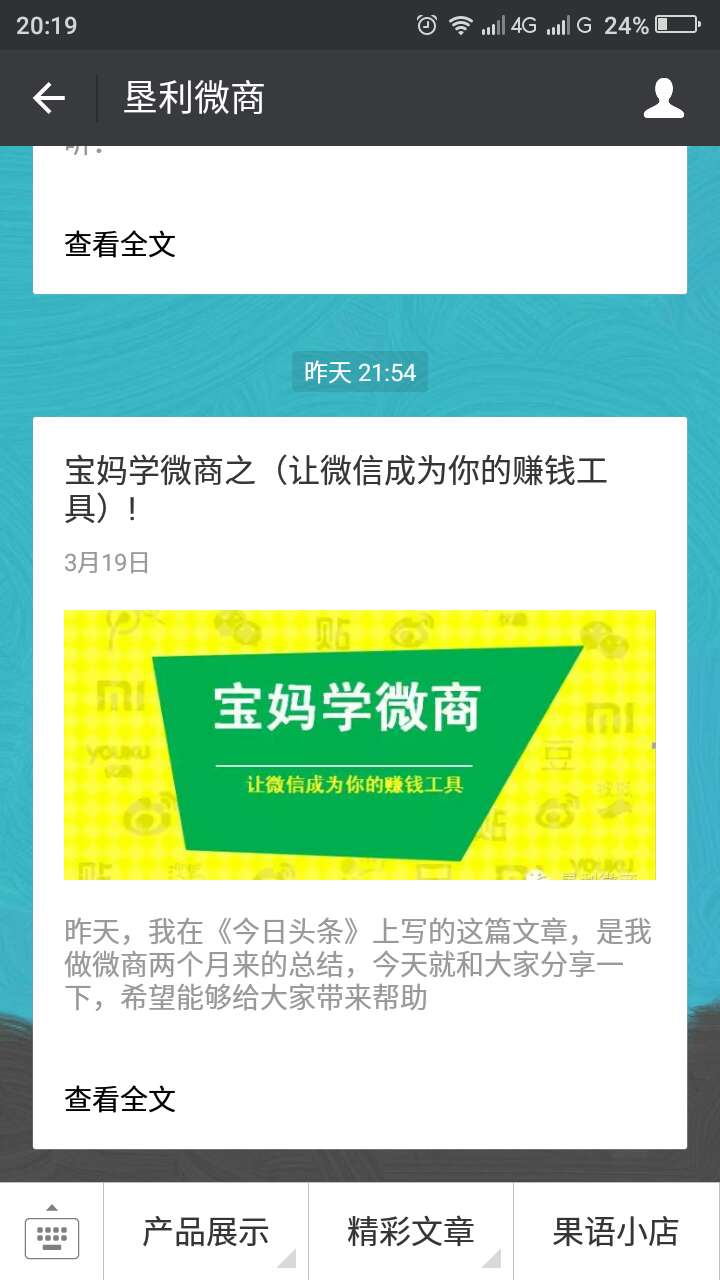Screen dimensions: 720x1280
Task: Tap the back arrow to return
Action: [x=47, y=97]
